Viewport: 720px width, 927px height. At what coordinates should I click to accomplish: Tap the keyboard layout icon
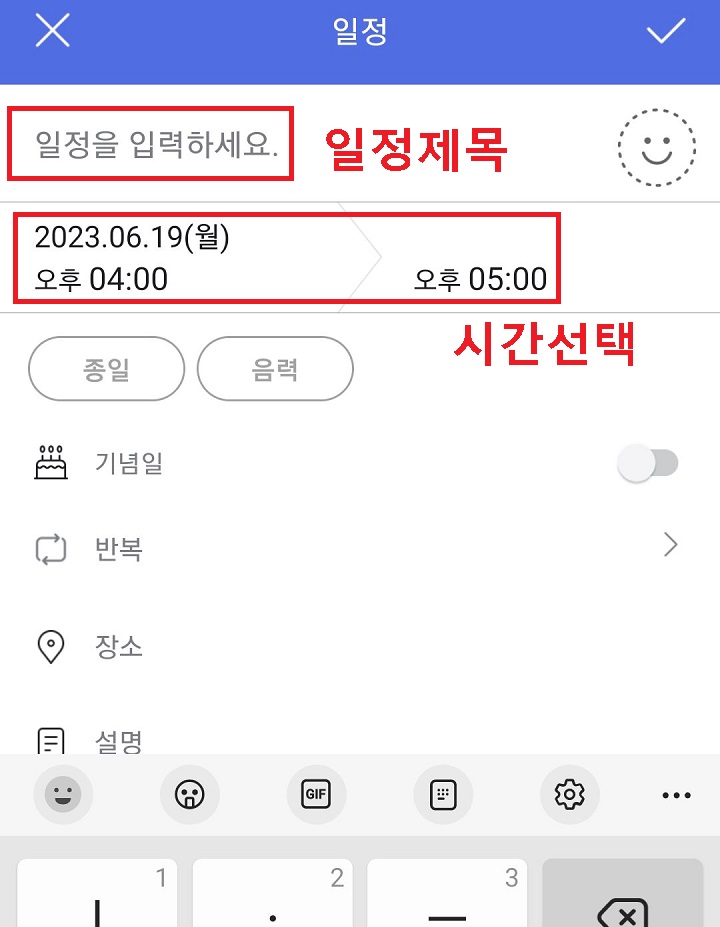point(443,795)
